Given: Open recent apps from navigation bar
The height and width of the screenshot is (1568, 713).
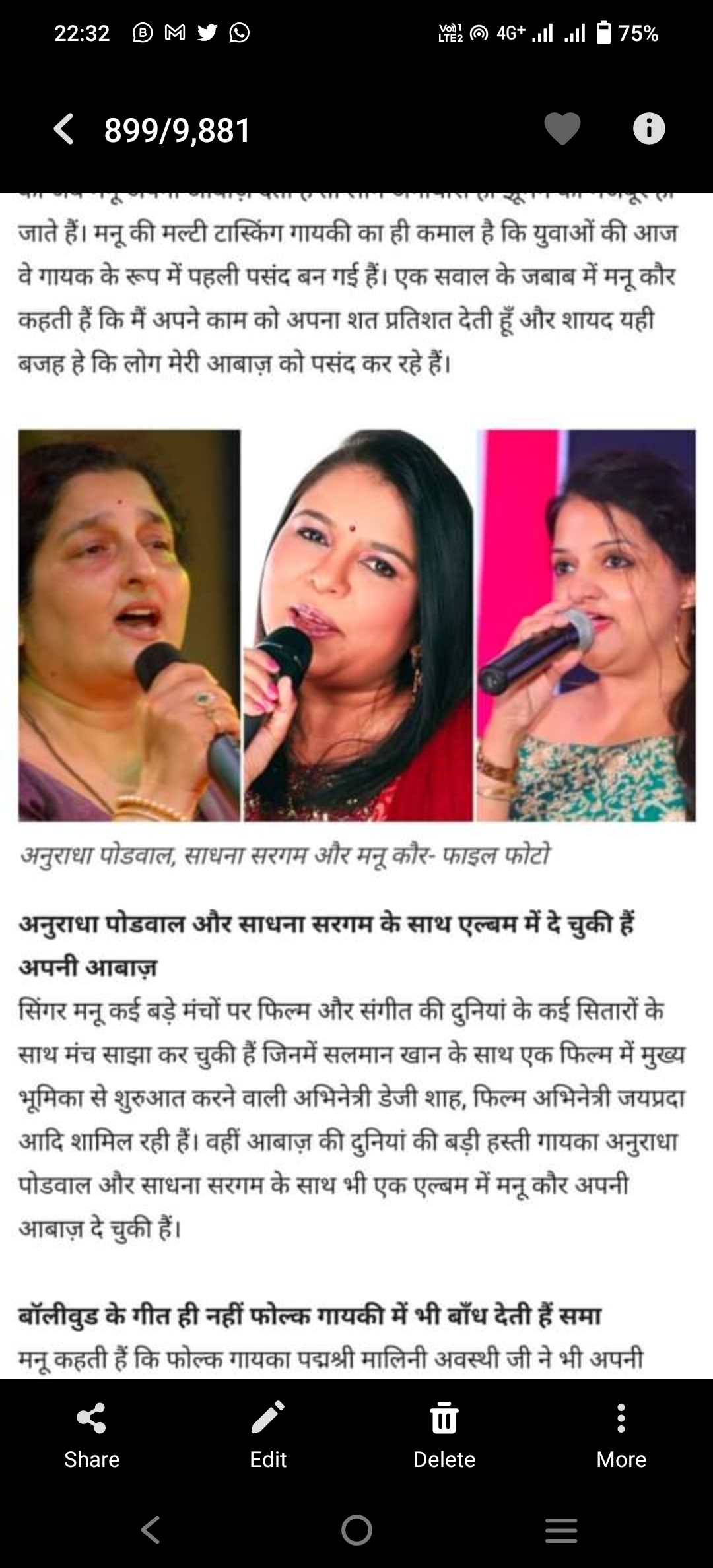Looking at the screenshot, I should 561,1530.
